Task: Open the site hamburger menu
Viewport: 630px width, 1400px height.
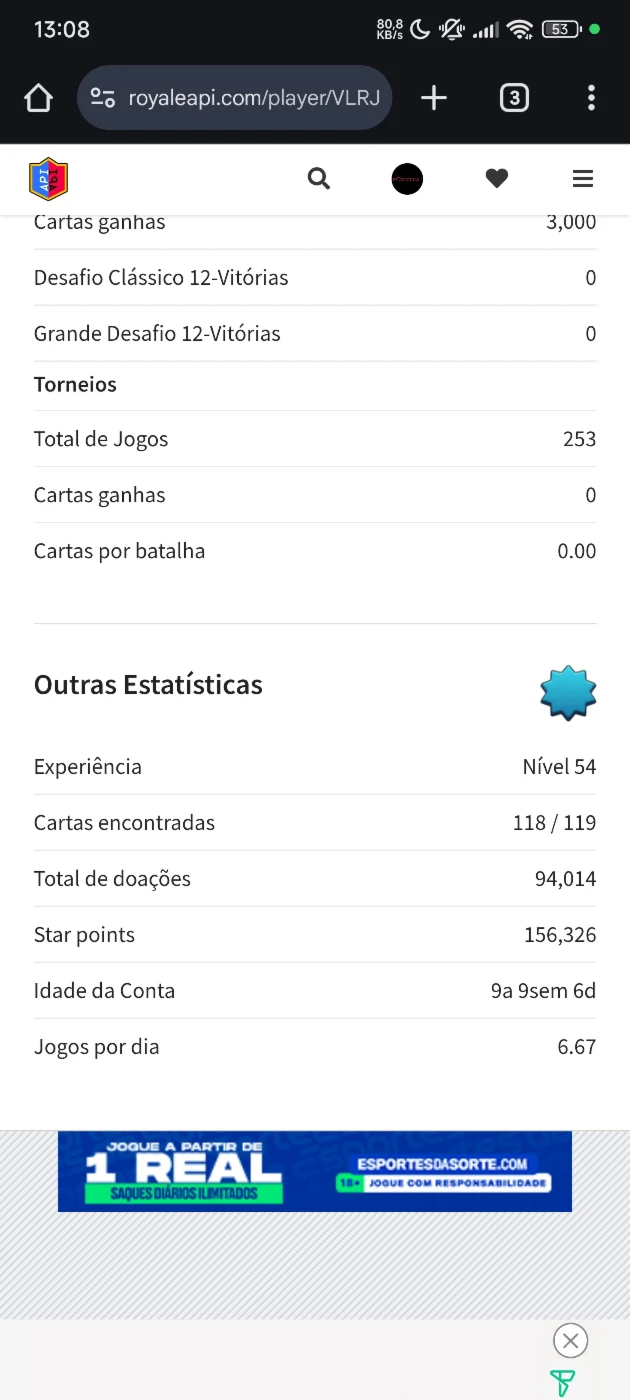Action: [x=583, y=179]
